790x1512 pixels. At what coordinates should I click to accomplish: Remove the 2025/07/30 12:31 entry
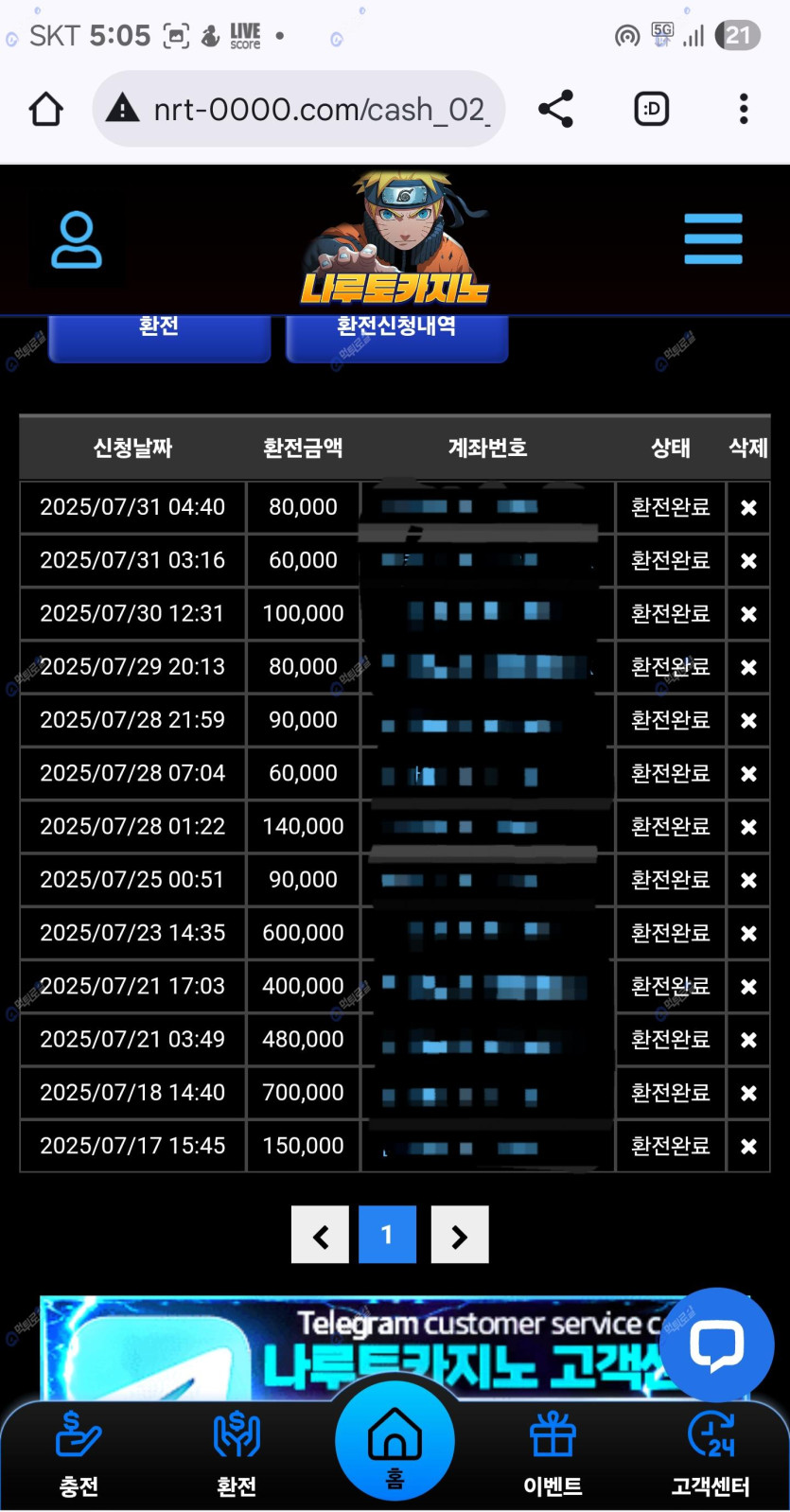tap(748, 614)
